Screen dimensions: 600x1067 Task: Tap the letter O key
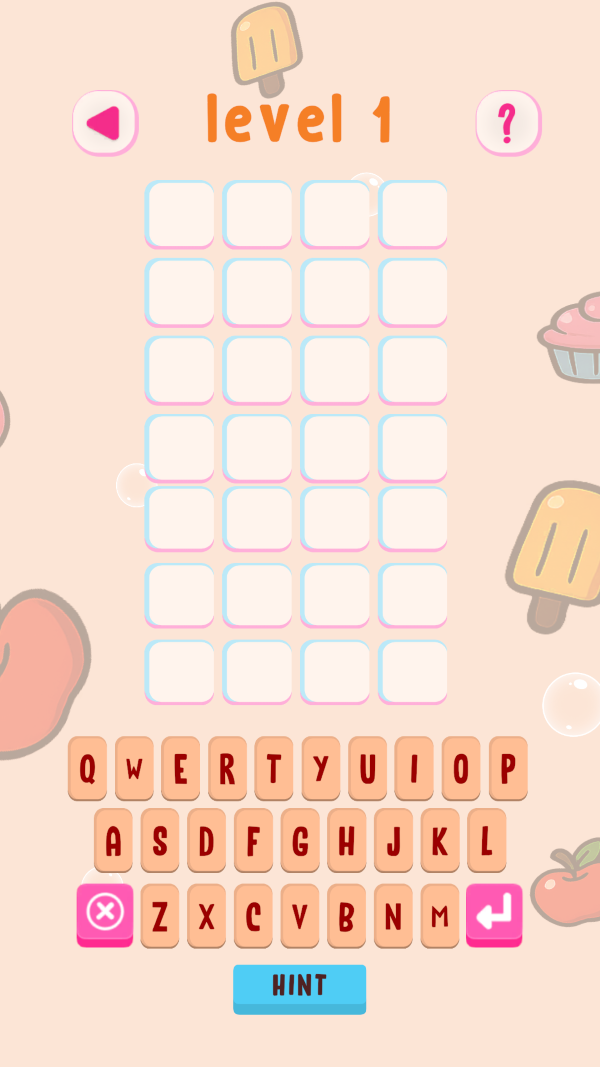point(461,768)
